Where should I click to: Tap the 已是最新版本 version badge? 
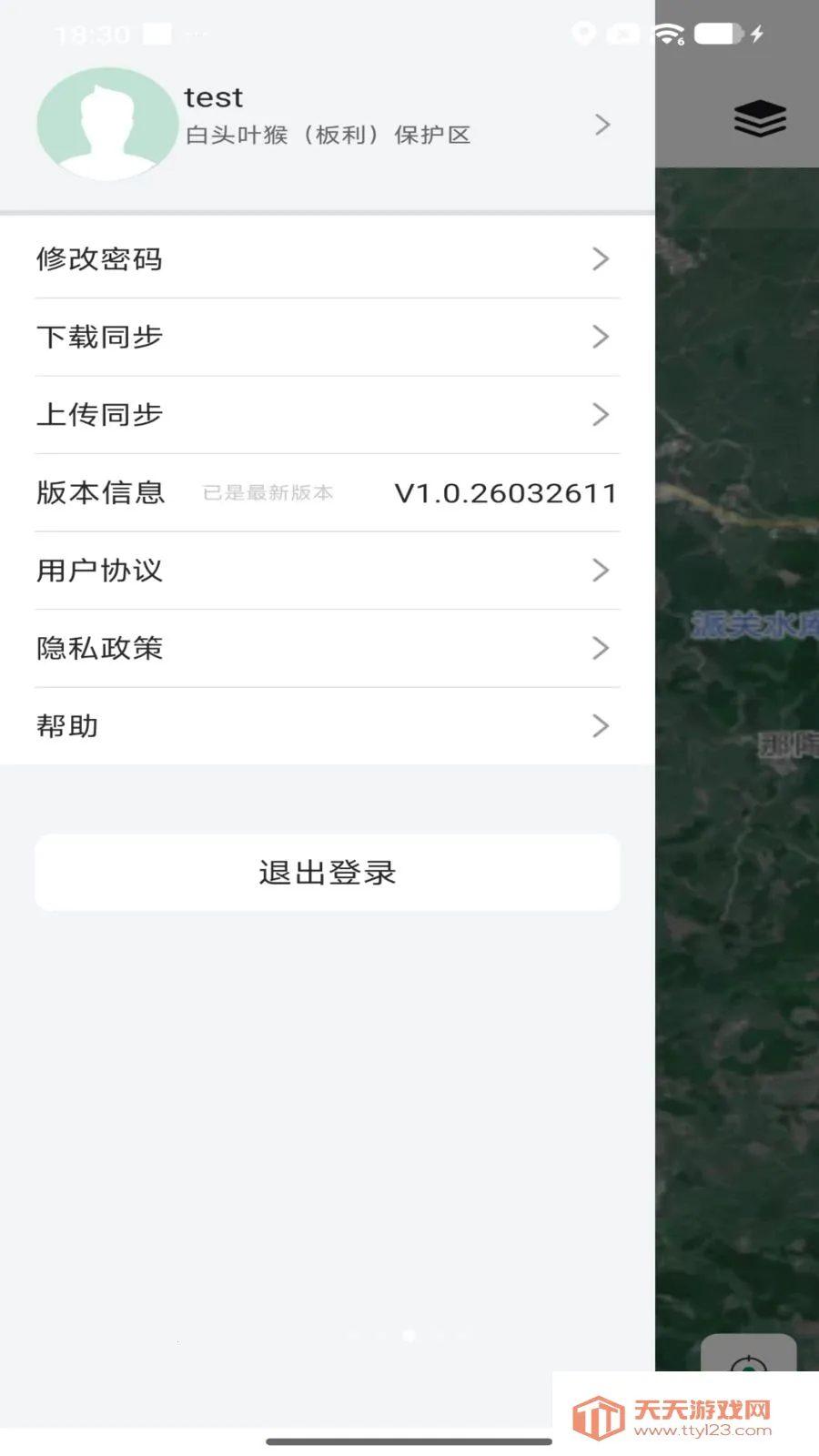click(268, 492)
